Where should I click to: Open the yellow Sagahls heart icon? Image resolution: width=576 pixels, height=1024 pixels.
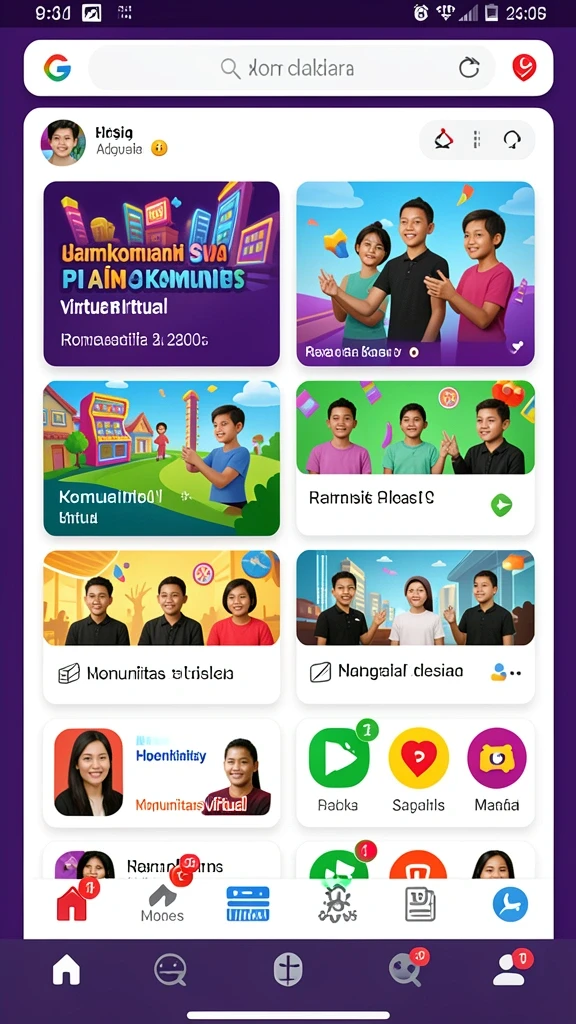tap(419, 758)
